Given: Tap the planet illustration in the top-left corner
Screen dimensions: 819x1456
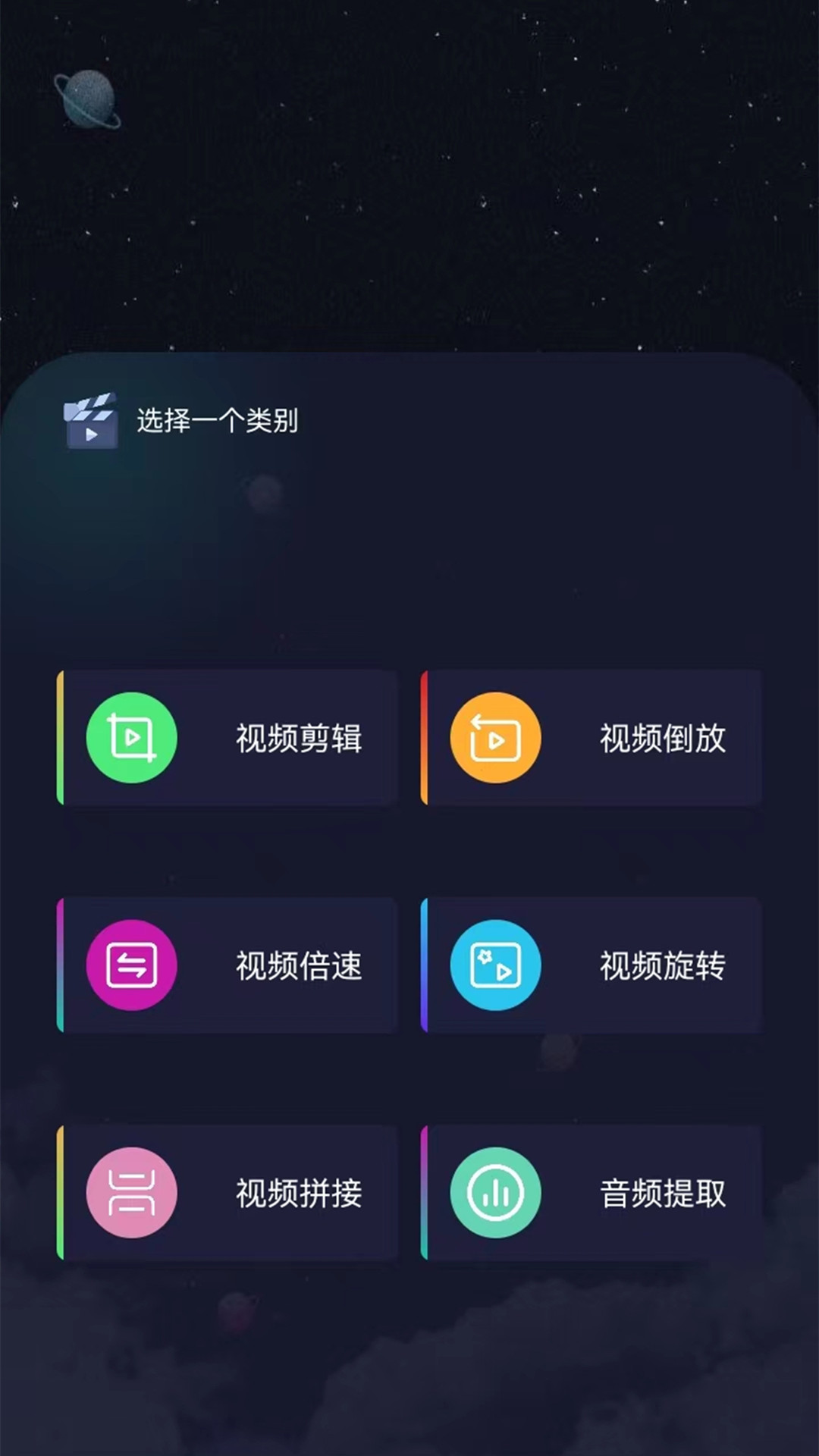Looking at the screenshot, I should coord(89,100).
